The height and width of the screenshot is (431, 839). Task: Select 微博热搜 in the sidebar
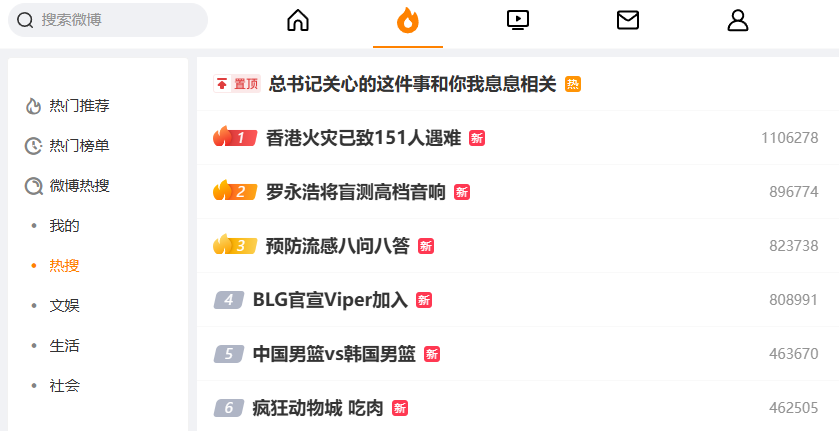coord(79,186)
